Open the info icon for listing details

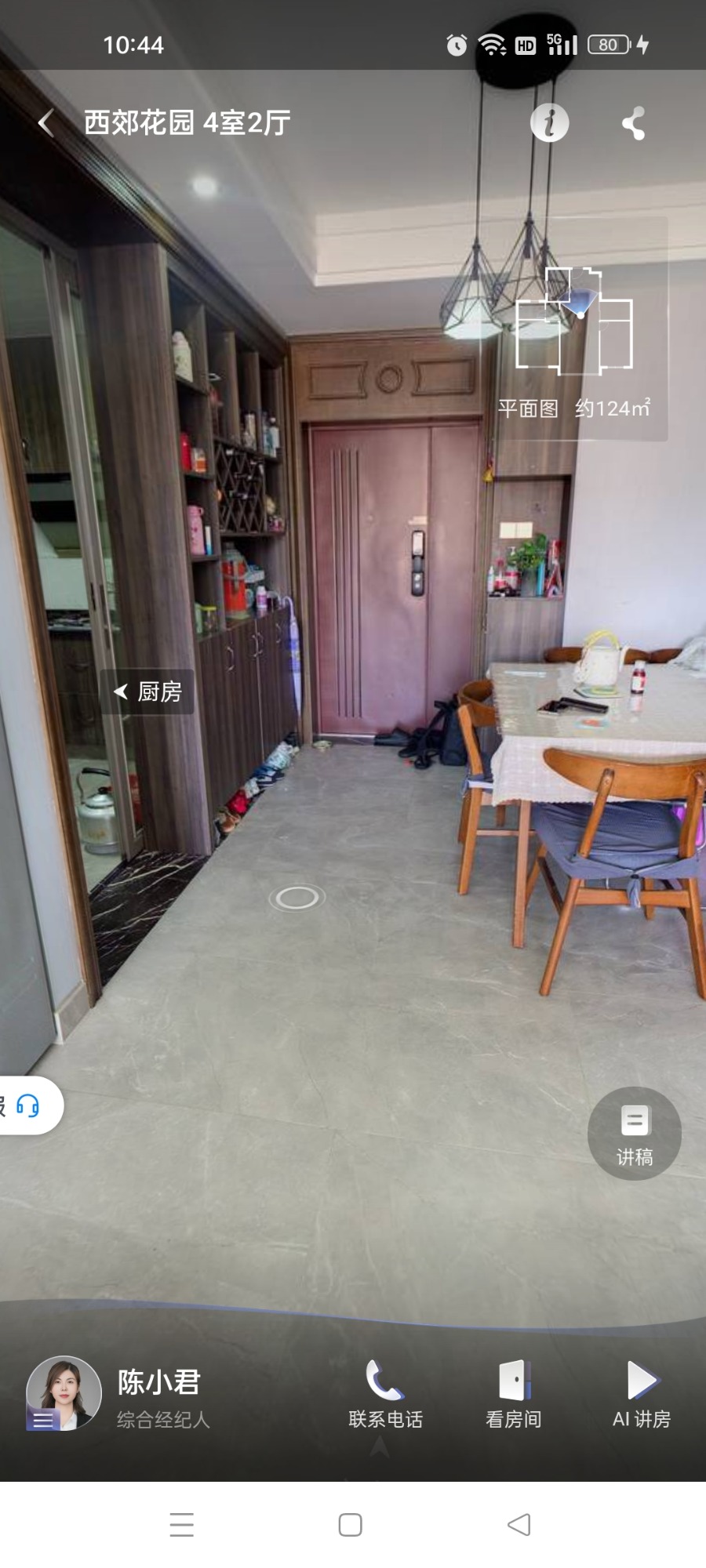549,122
